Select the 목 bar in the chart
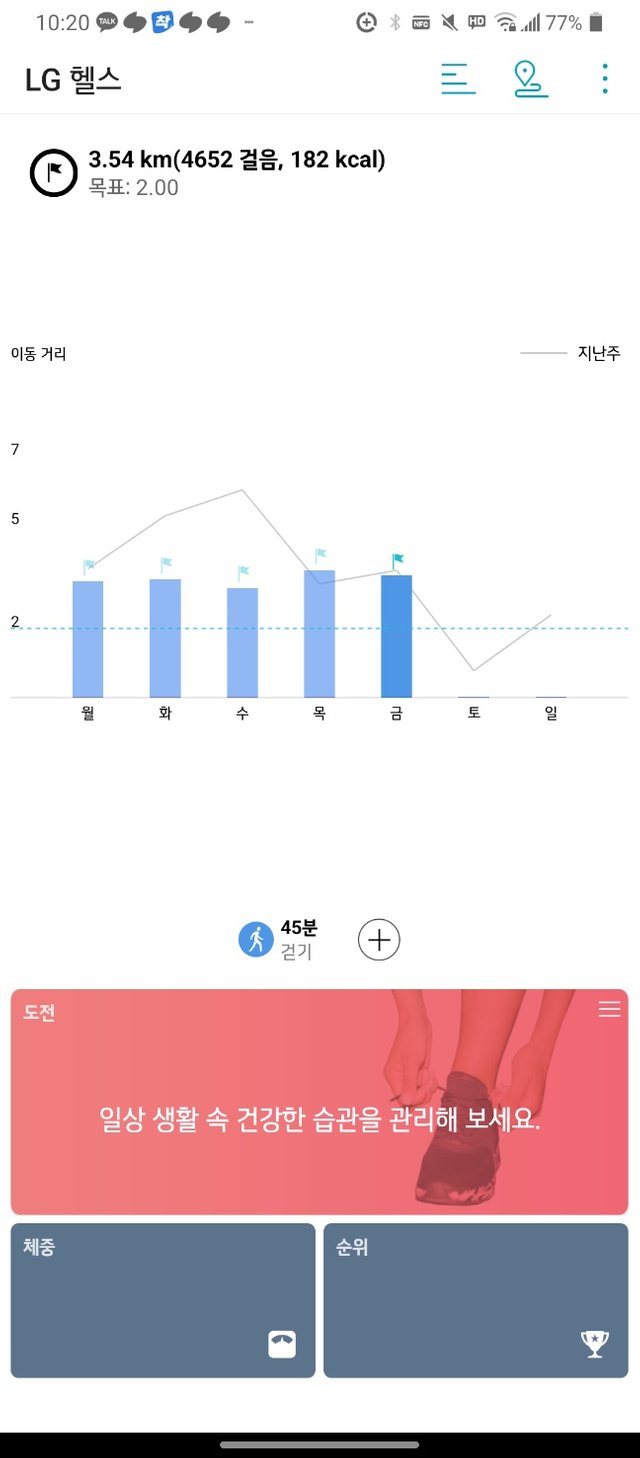Viewport: 640px width, 1458px height. click(319, 634)
